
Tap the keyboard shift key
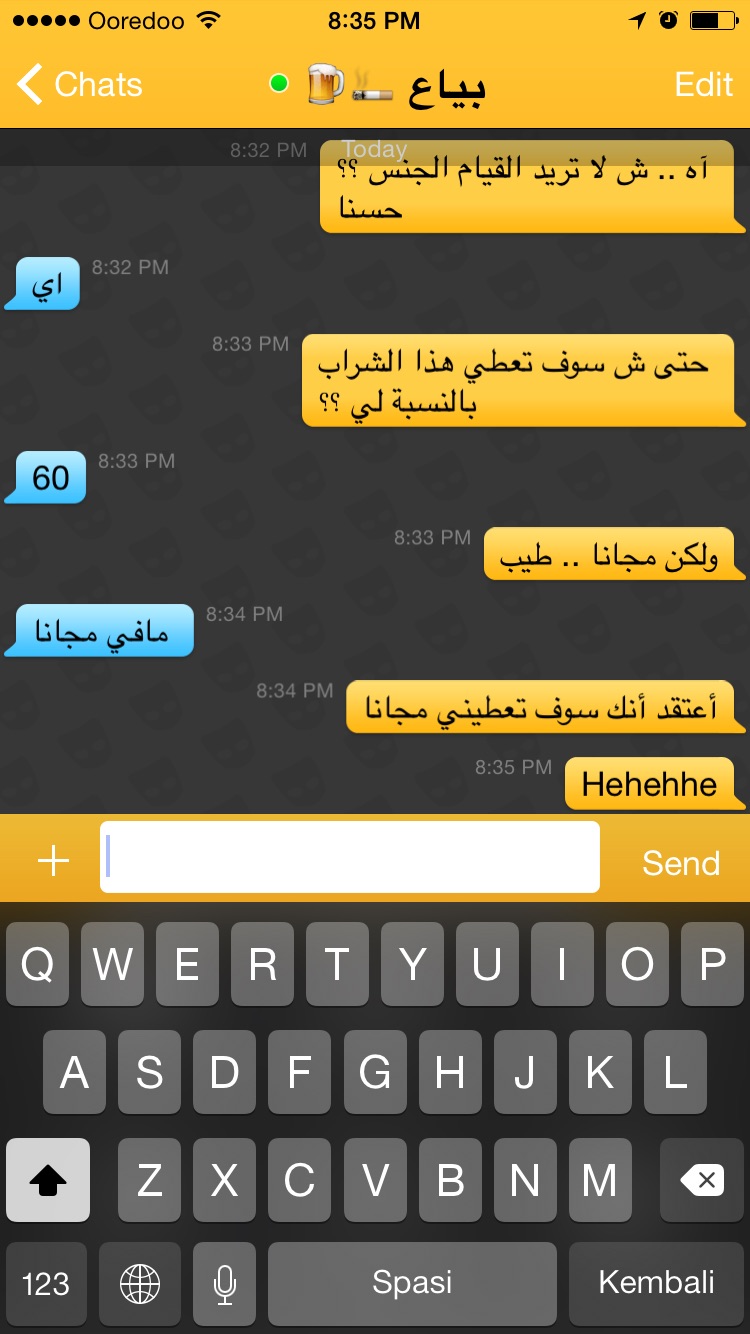pos(48,1180)
